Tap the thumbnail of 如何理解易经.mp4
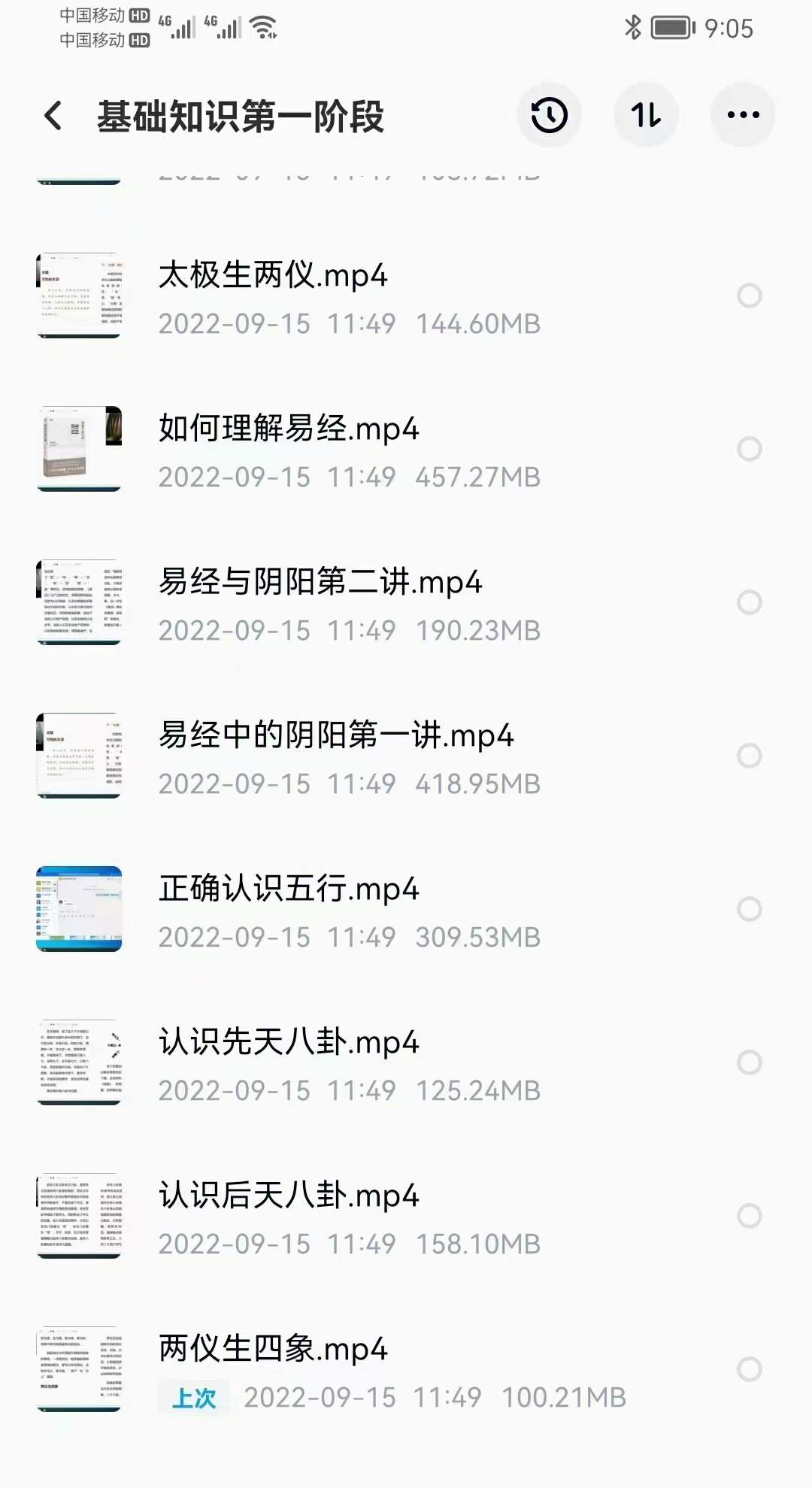This screenshot has width=812, height=1488. pos(78,448)
